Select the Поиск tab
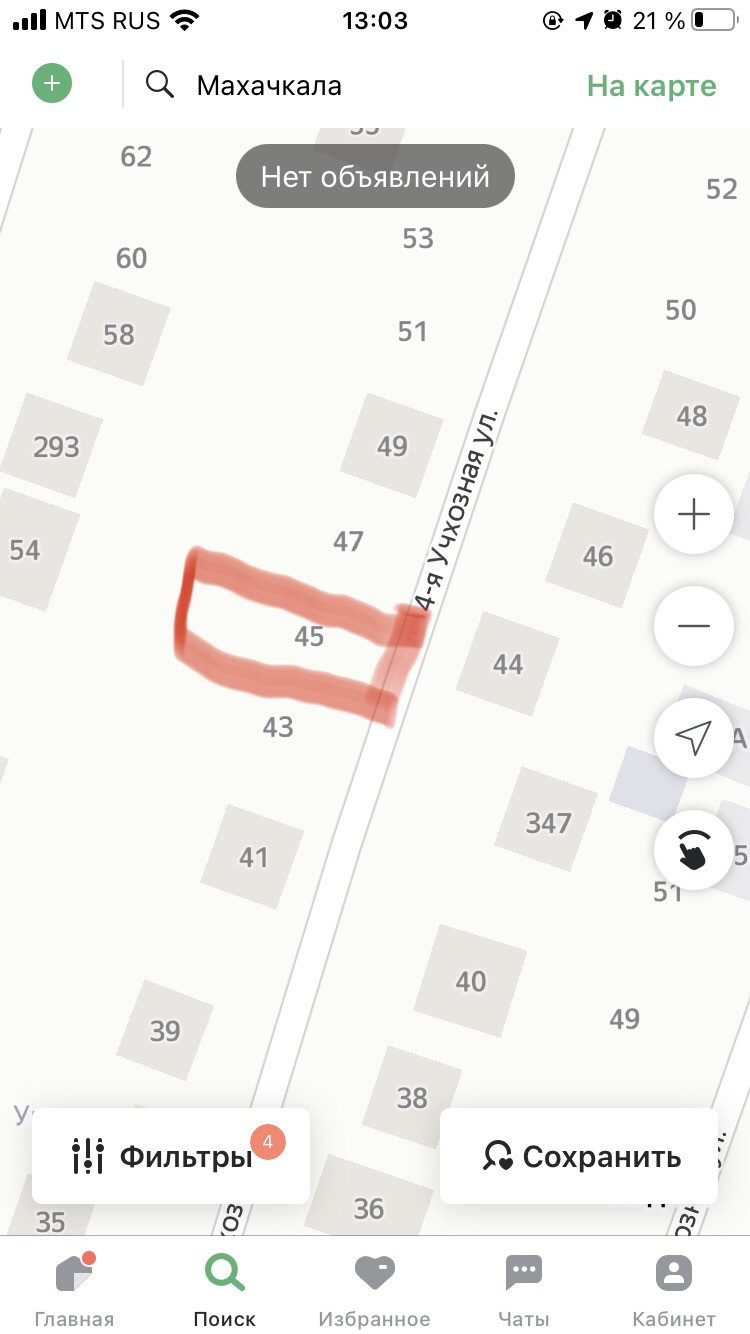 point(224,1289)
